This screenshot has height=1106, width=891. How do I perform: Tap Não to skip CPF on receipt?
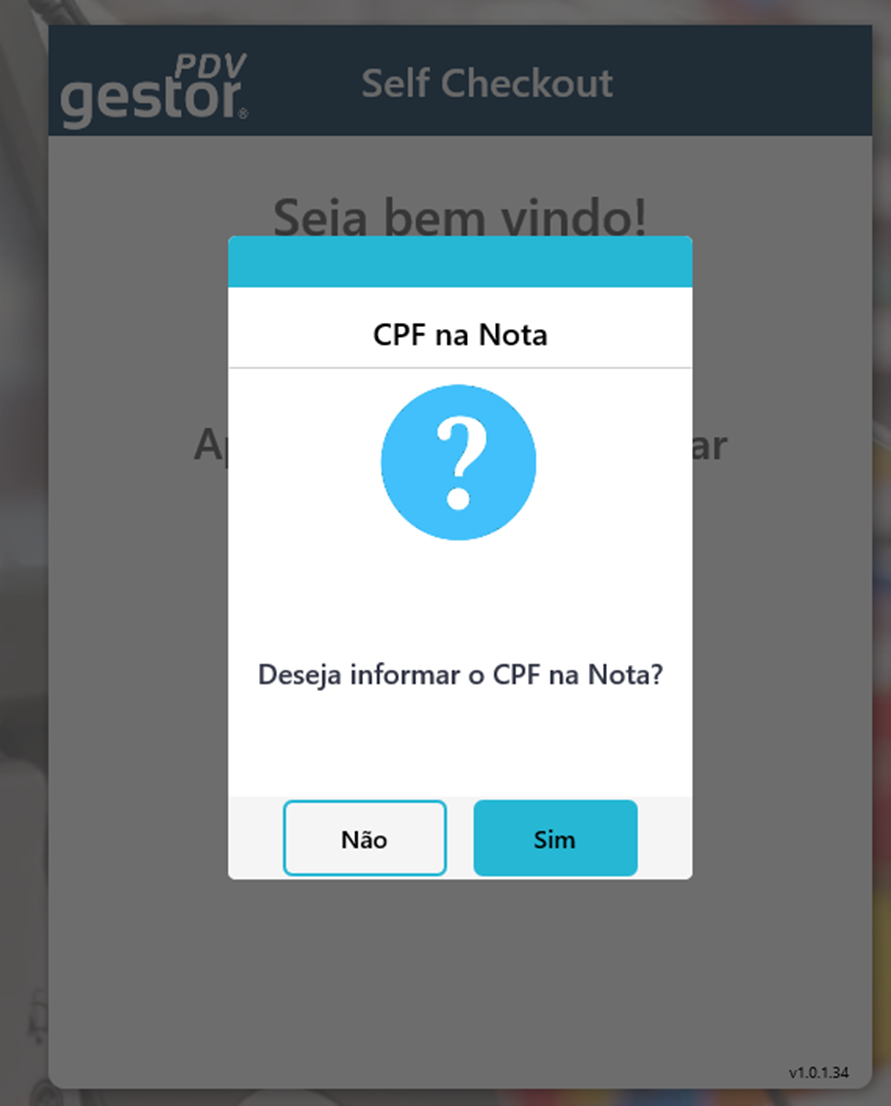pyautogui.click(x=364, y=838)
